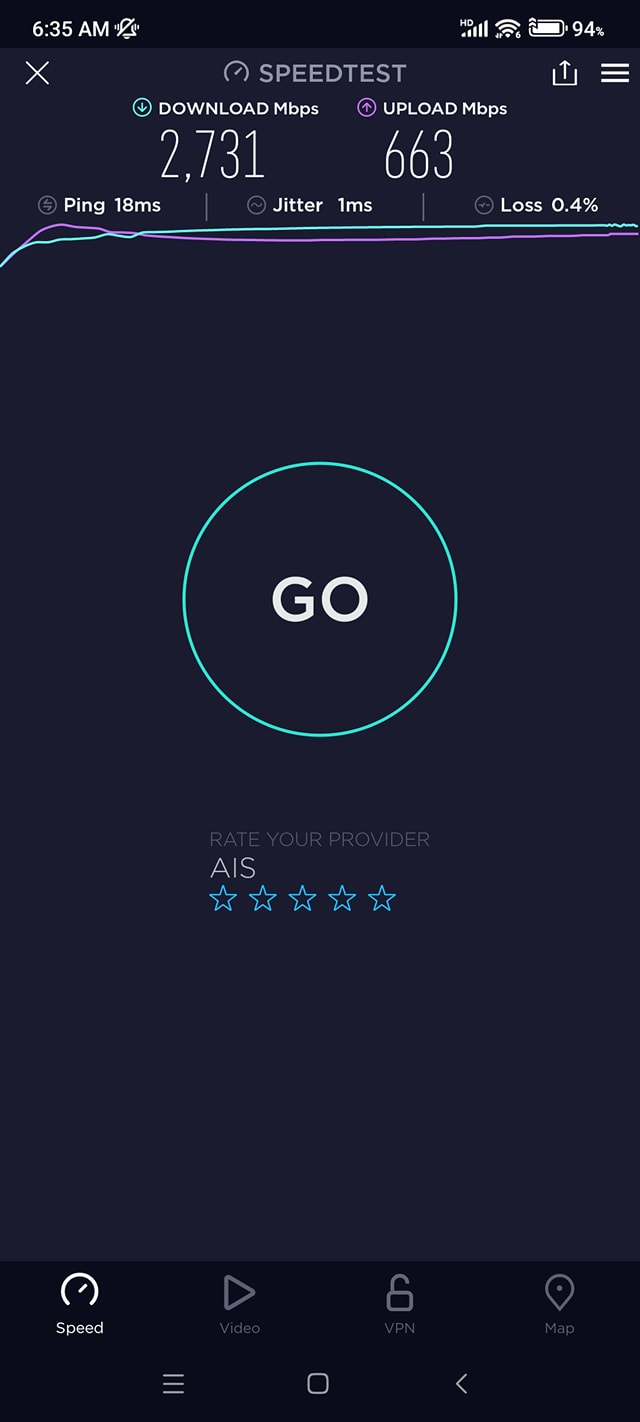
Task: Share the speed test result
Action: [x=565, y=73]
